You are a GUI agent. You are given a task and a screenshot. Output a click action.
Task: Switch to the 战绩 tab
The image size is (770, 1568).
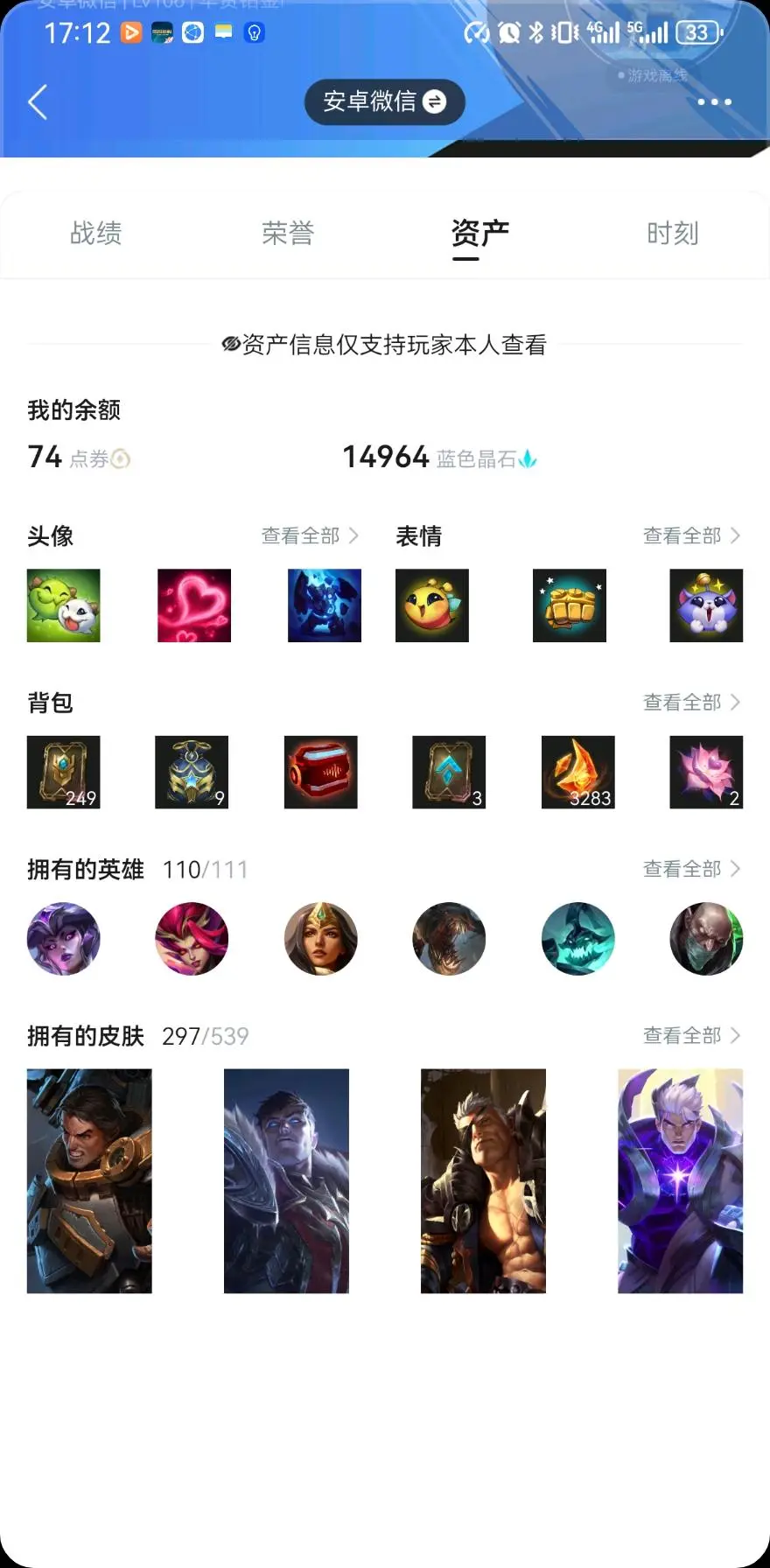point(96,234)
